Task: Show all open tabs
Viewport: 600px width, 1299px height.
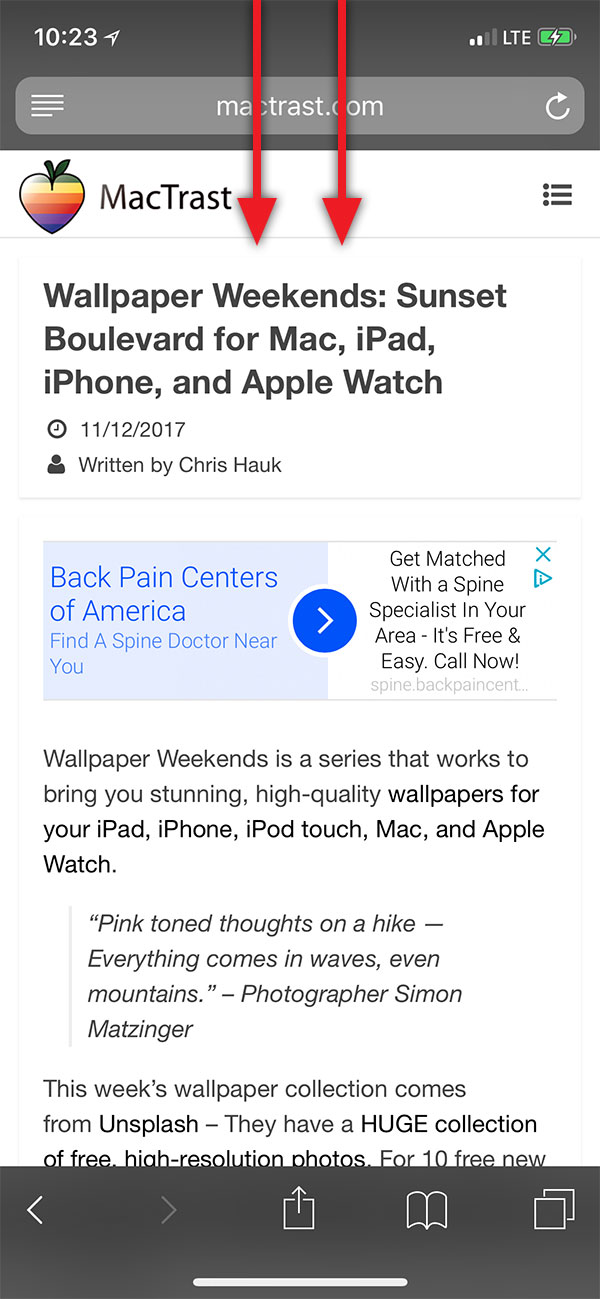Action: pyautogui.click(x=554, y=1210)
